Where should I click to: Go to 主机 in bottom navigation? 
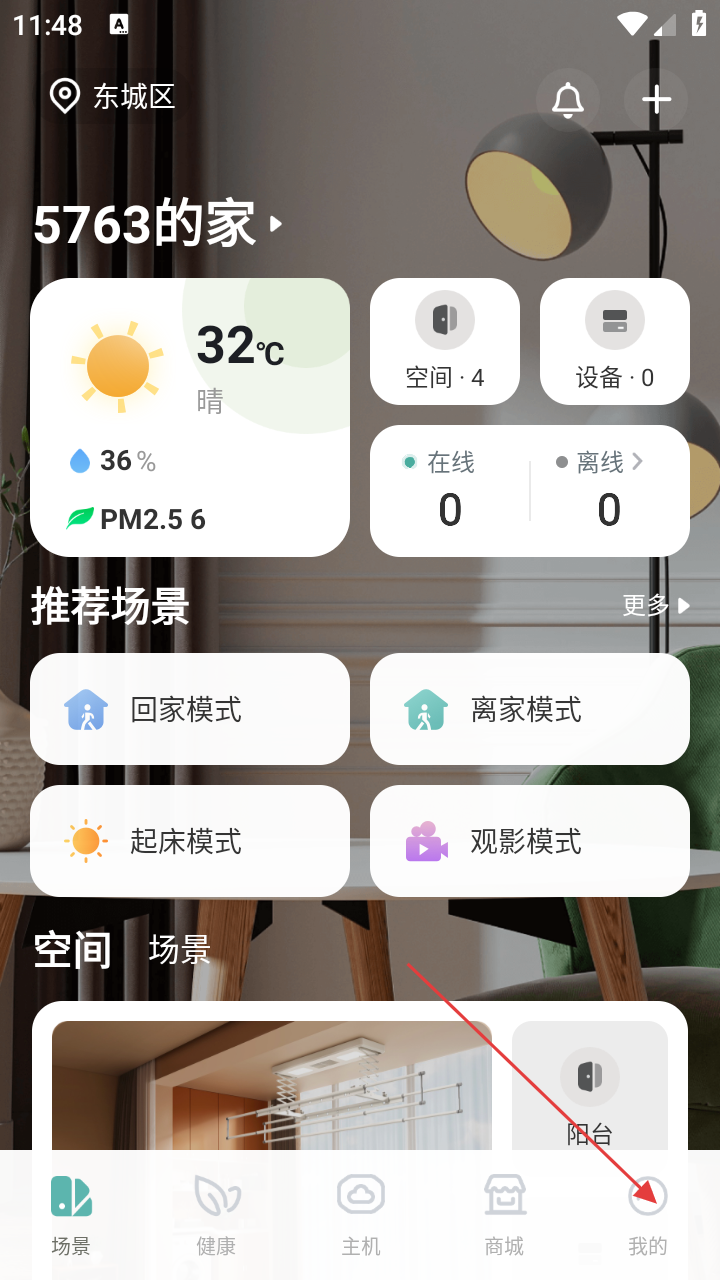(361, 1215)
